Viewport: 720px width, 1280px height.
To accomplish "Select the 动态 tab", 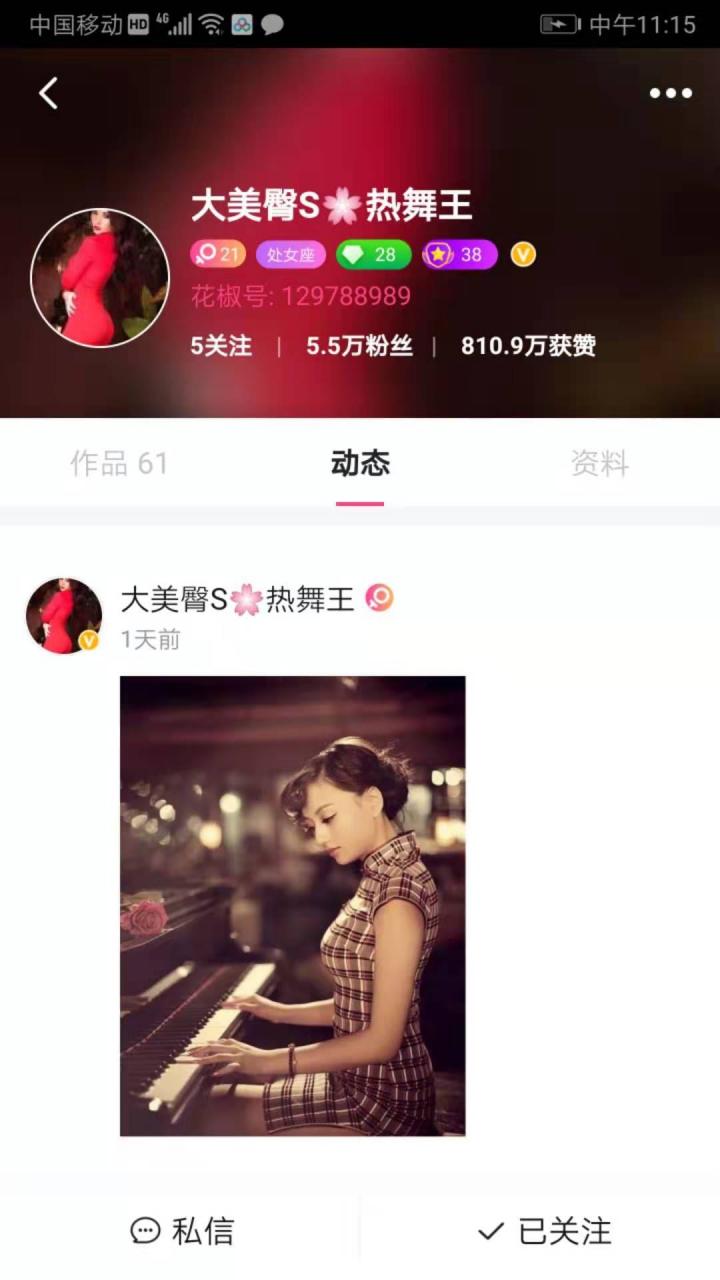I will (x=360, y=463).
